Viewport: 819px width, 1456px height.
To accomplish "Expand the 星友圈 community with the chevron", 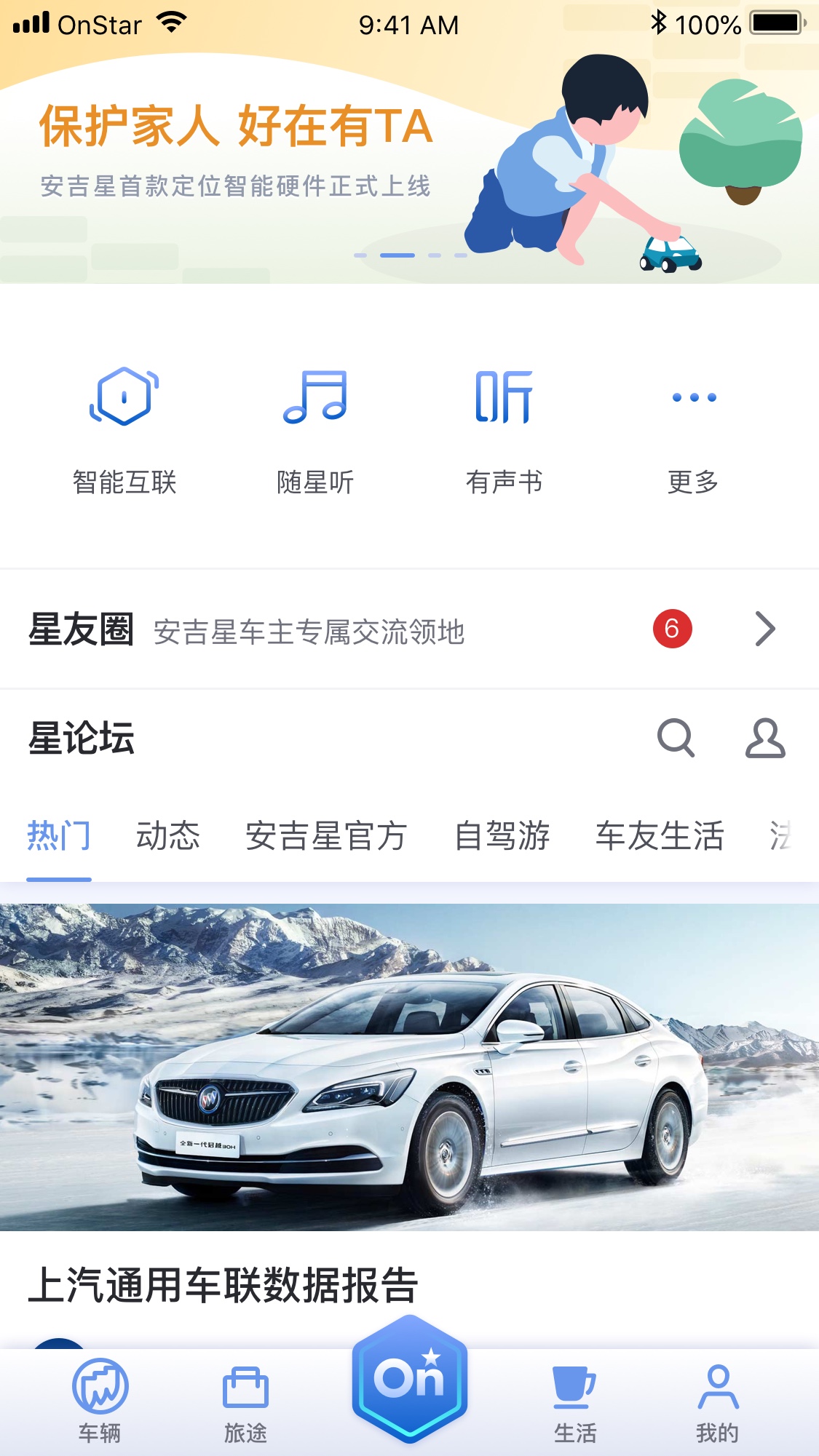I will pos(764,629).
